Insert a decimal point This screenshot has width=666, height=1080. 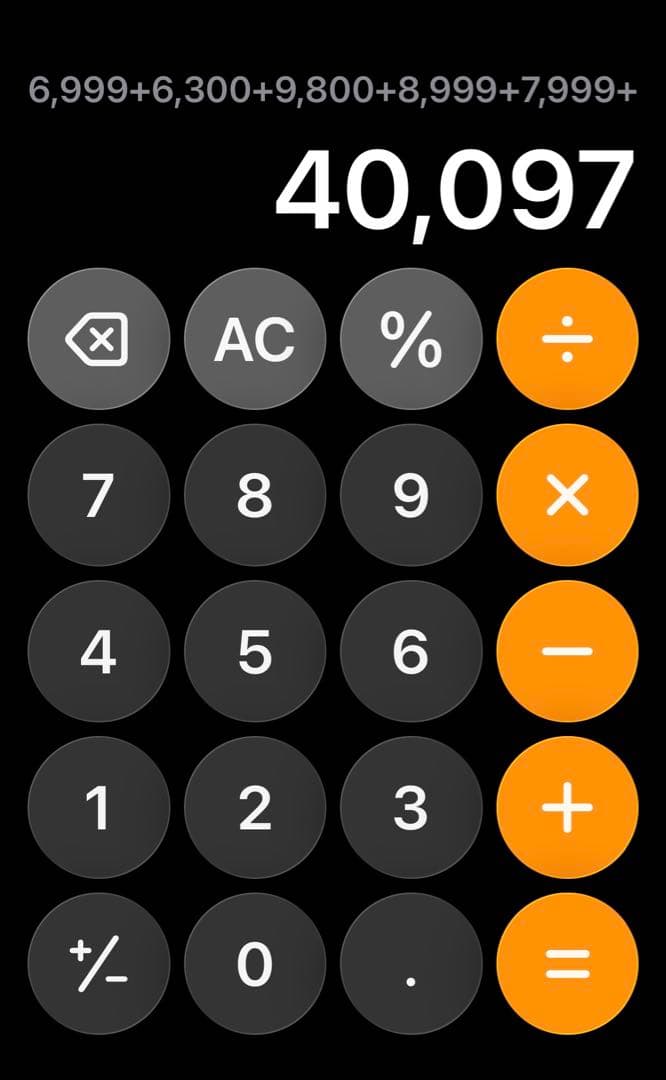coord(410,963)
